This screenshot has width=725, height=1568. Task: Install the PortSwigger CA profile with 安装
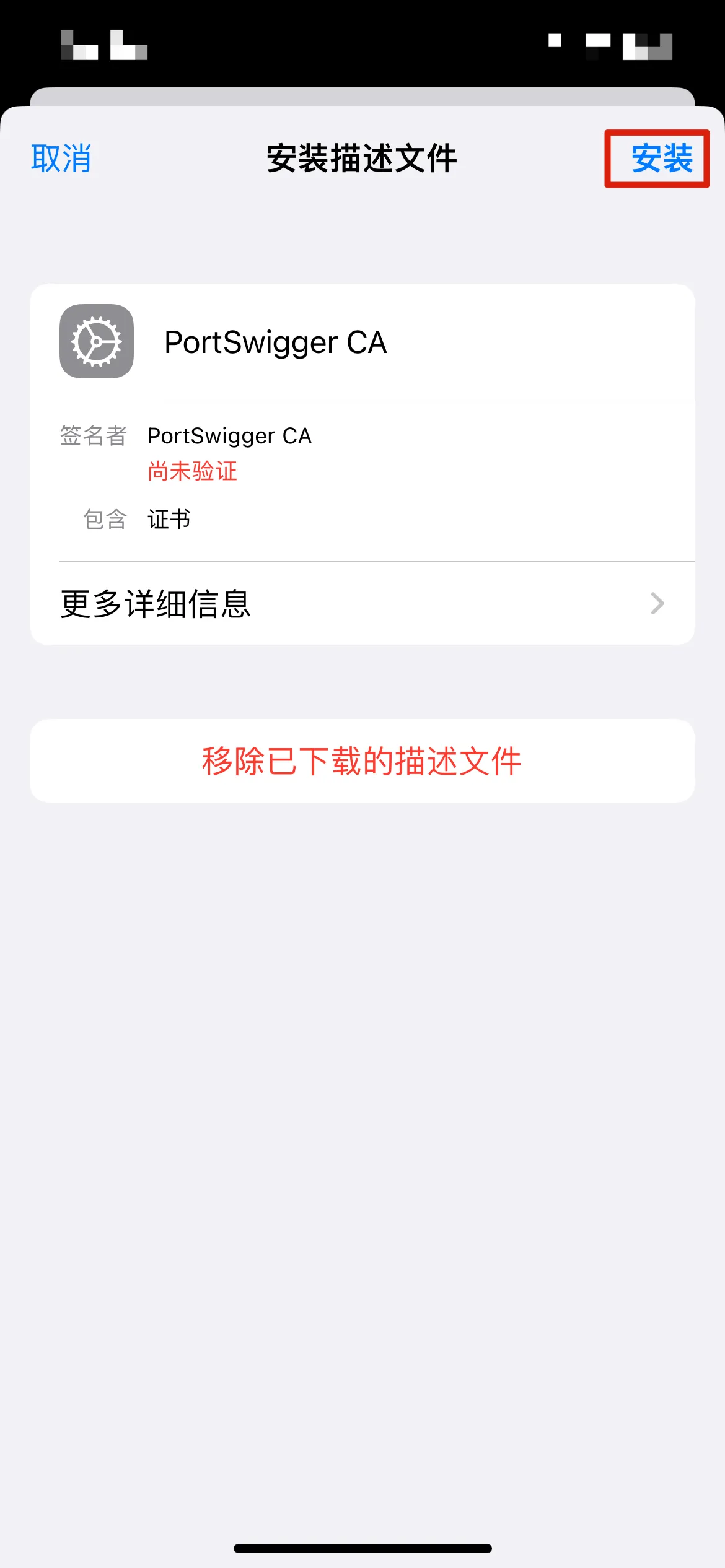tap(661, 159)
